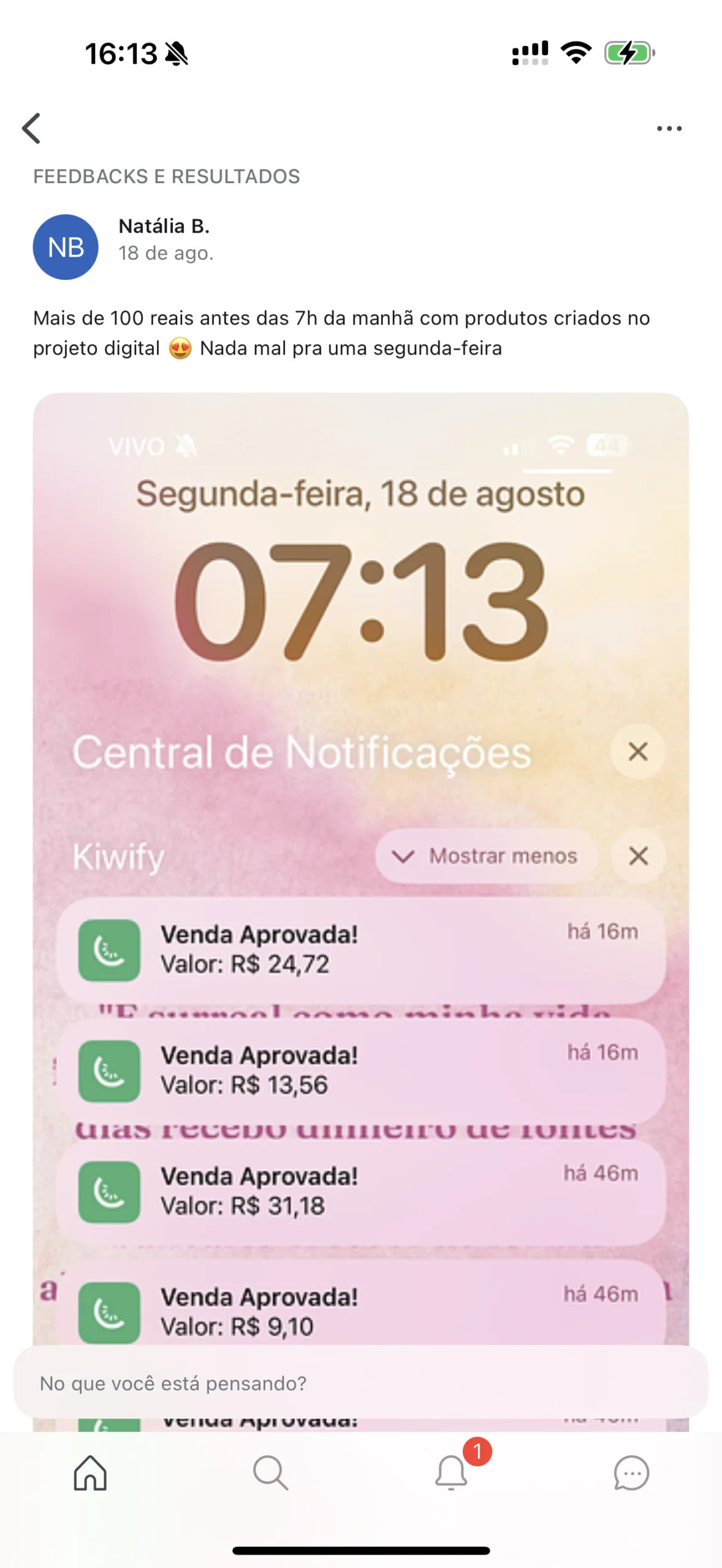The image size is (722, 1568).
Task: Open the search tab
Action: pyautogui.click(x=270, y=1472)
